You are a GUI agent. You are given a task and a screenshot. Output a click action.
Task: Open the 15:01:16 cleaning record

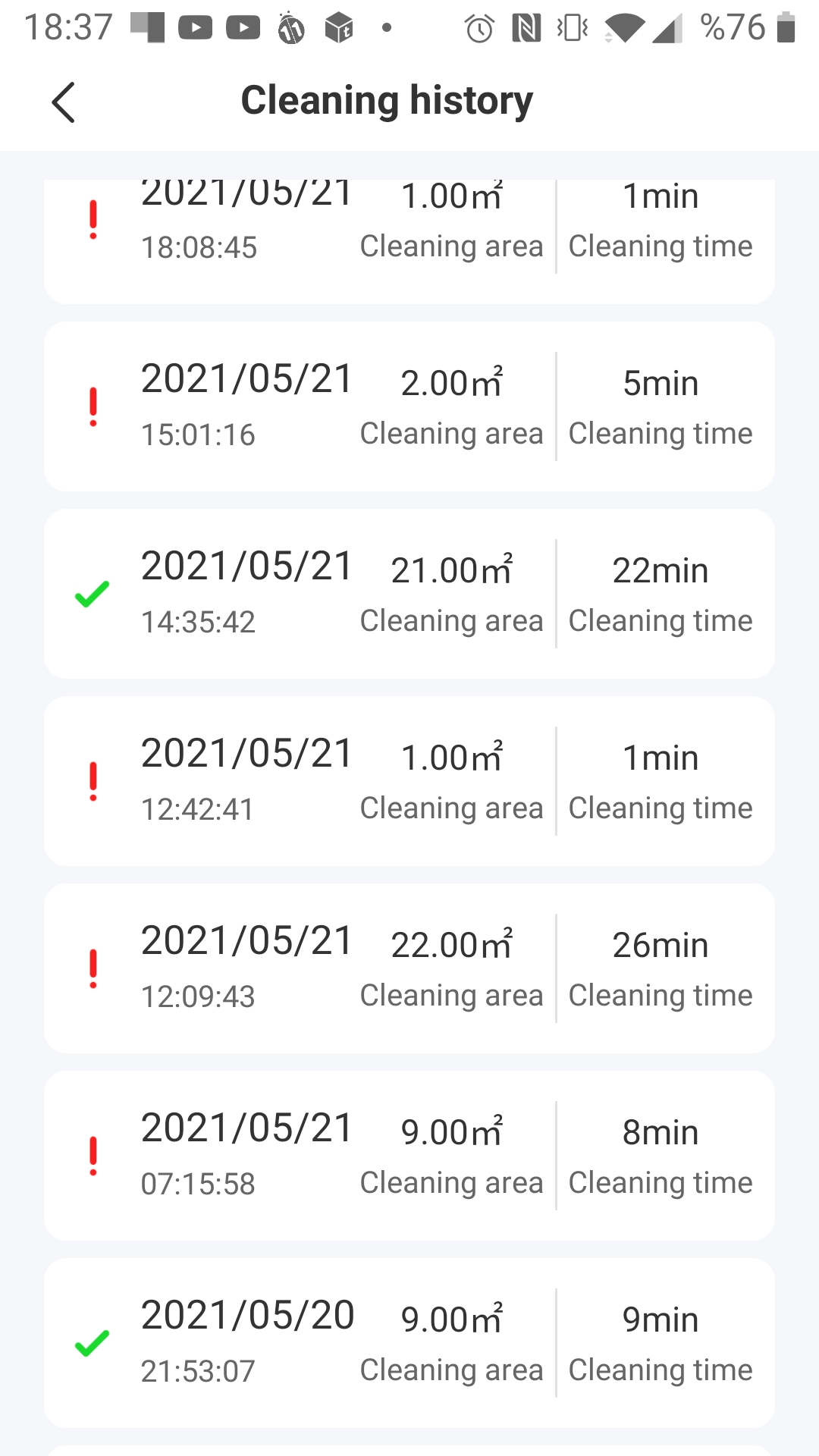(409, 406)
